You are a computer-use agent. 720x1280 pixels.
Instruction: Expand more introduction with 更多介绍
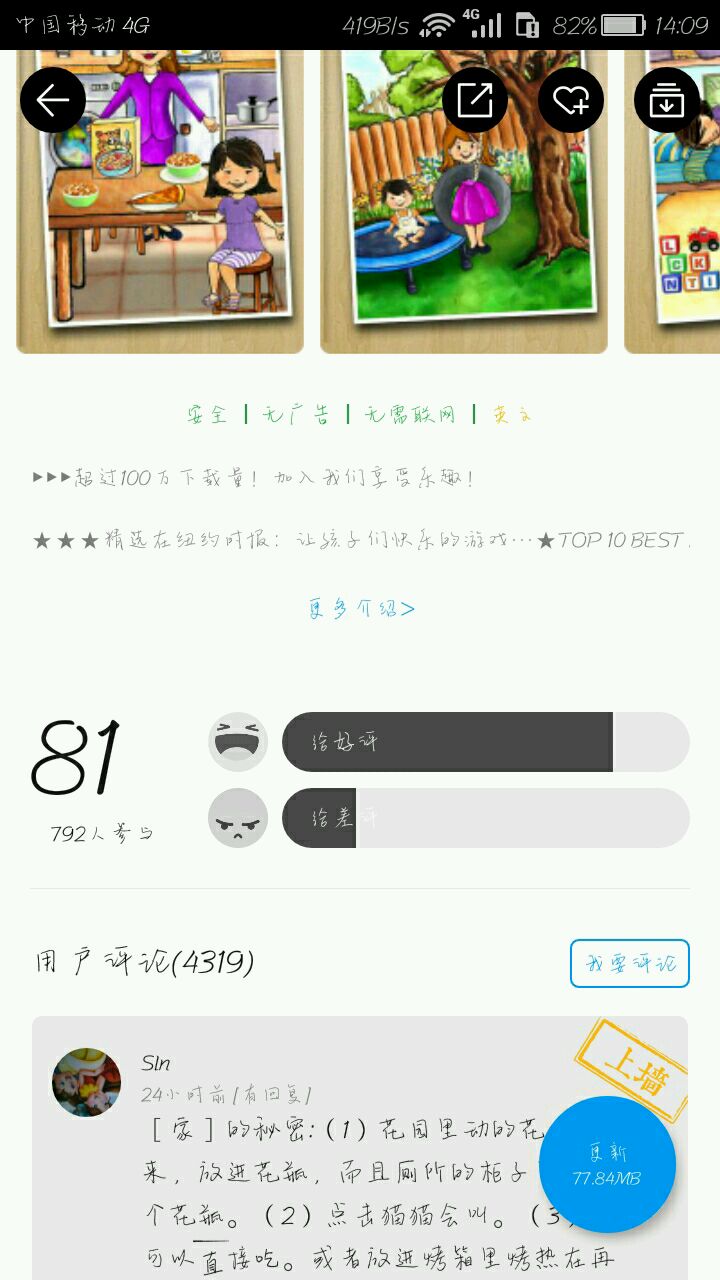coord(361,609)
